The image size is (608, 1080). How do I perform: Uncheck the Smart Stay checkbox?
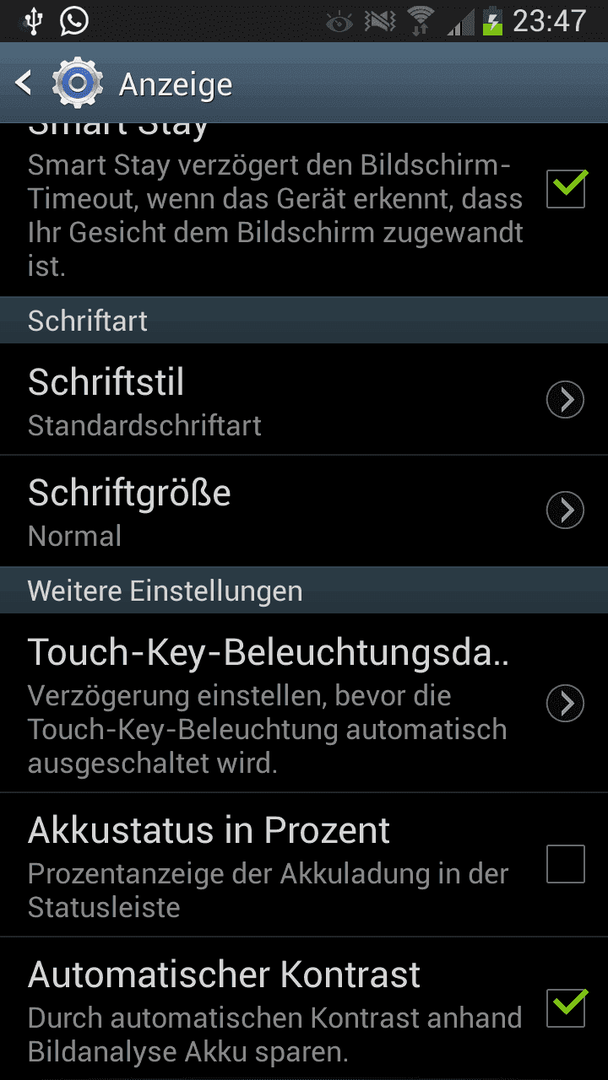pyautogui.click(x=566, y=188)
